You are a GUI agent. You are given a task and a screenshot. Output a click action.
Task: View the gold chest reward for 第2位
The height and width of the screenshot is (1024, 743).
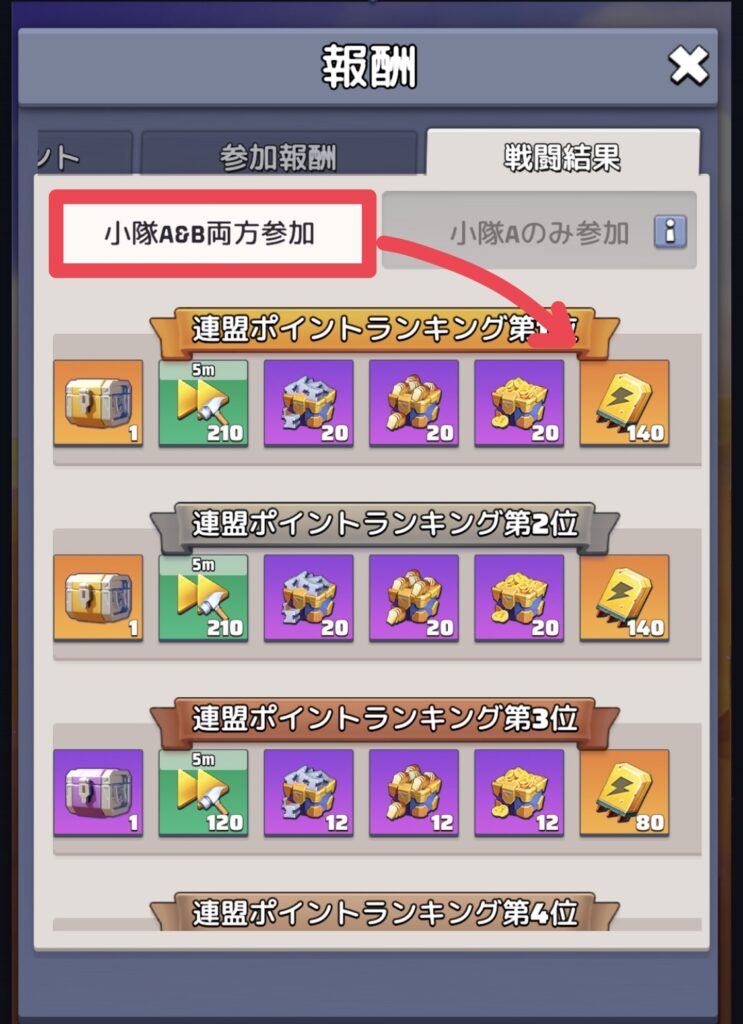point(98,598)
